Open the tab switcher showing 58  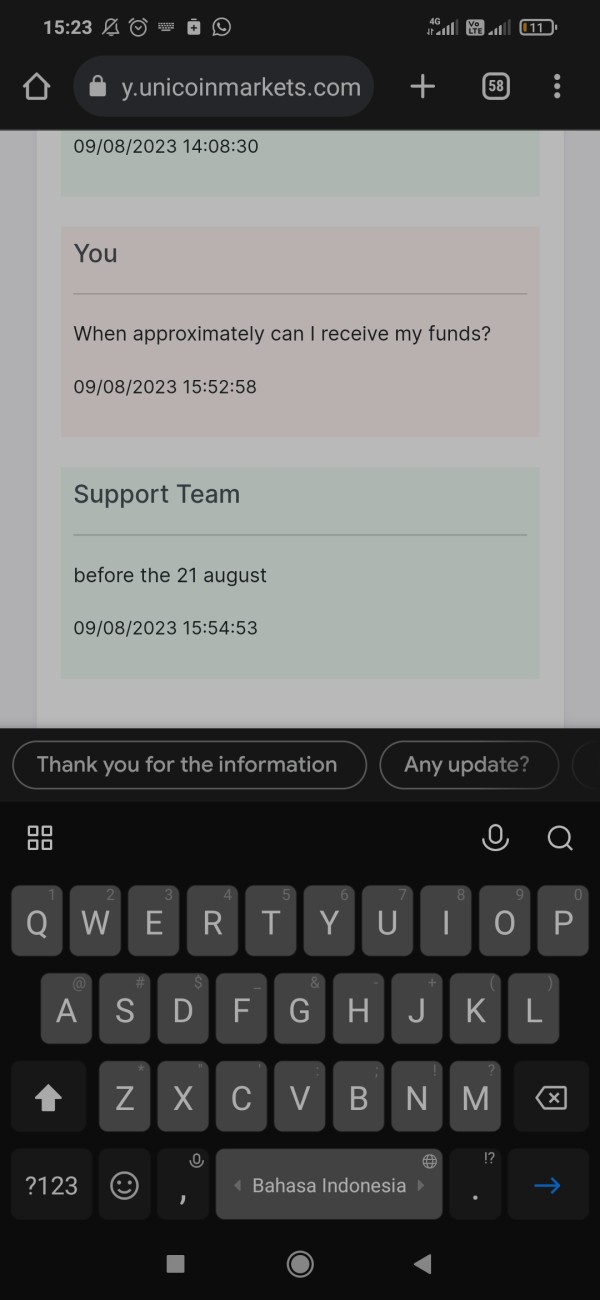click(495, 87)
